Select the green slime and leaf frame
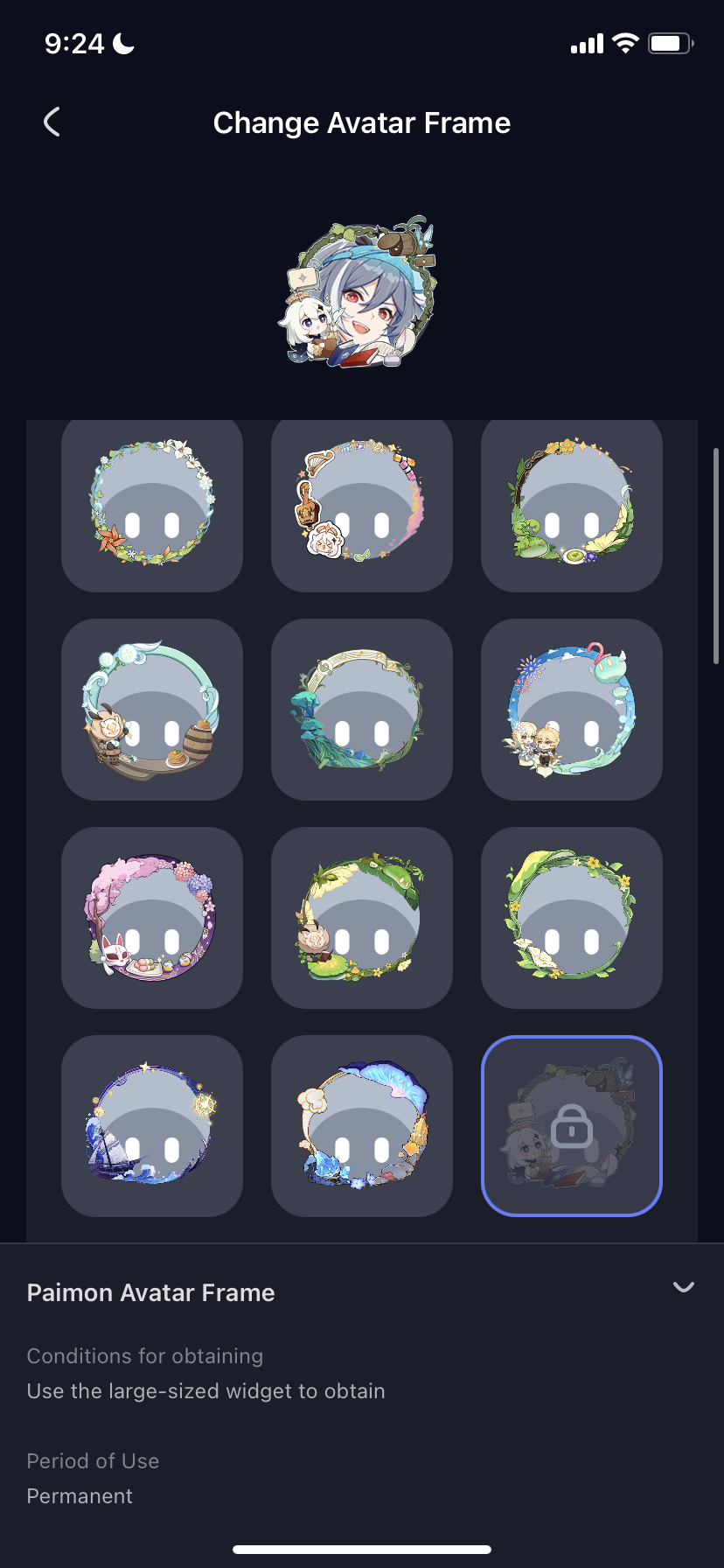The width and height of the screenshot is (724, 1568). pos(572,505)
